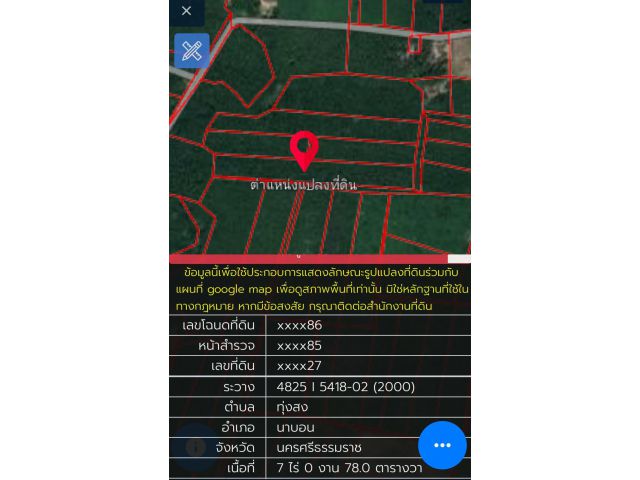Close the land parcel map view
This screenshot has height=480, width=640.
187,11
